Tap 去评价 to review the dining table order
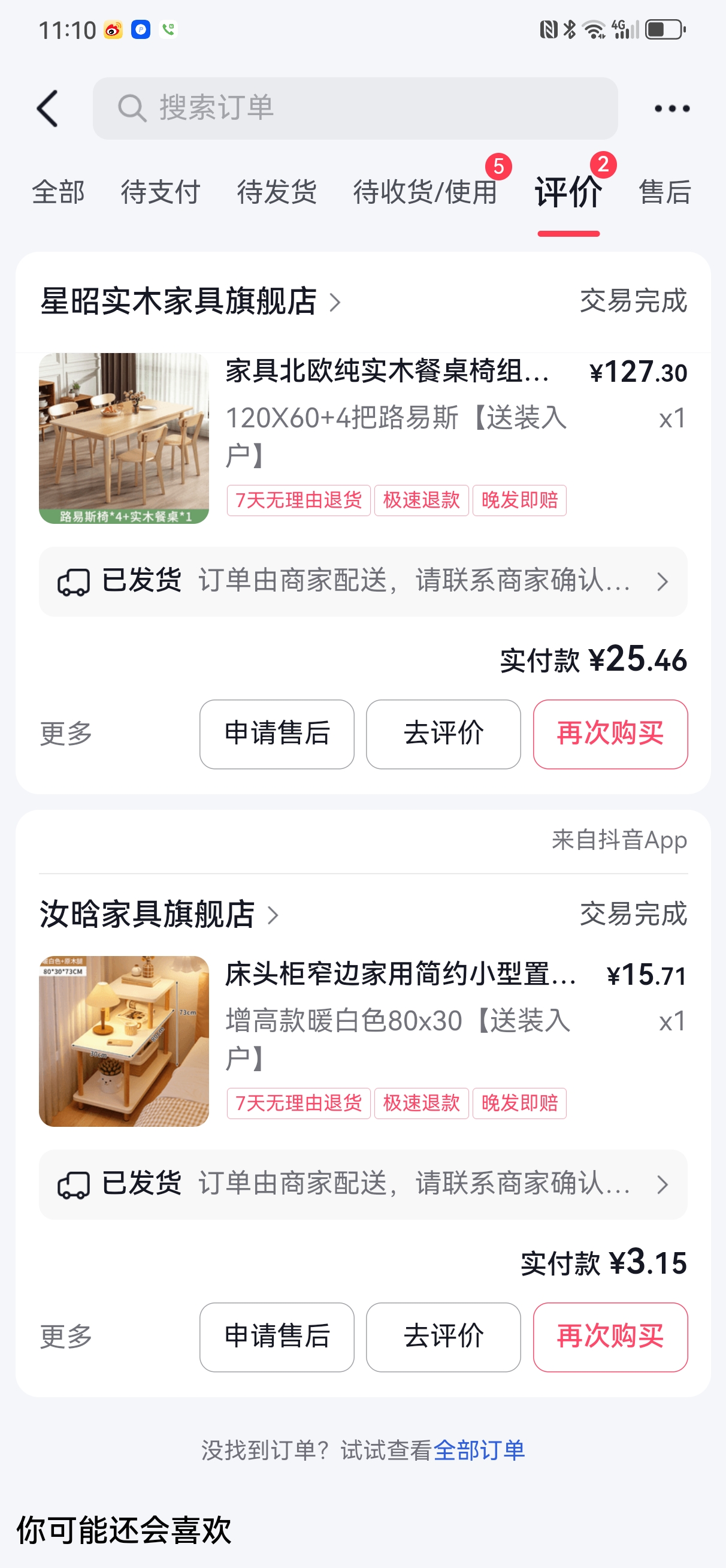This screenshot has height=1568, width=726. pyautogui.click(x=443, y=734)
